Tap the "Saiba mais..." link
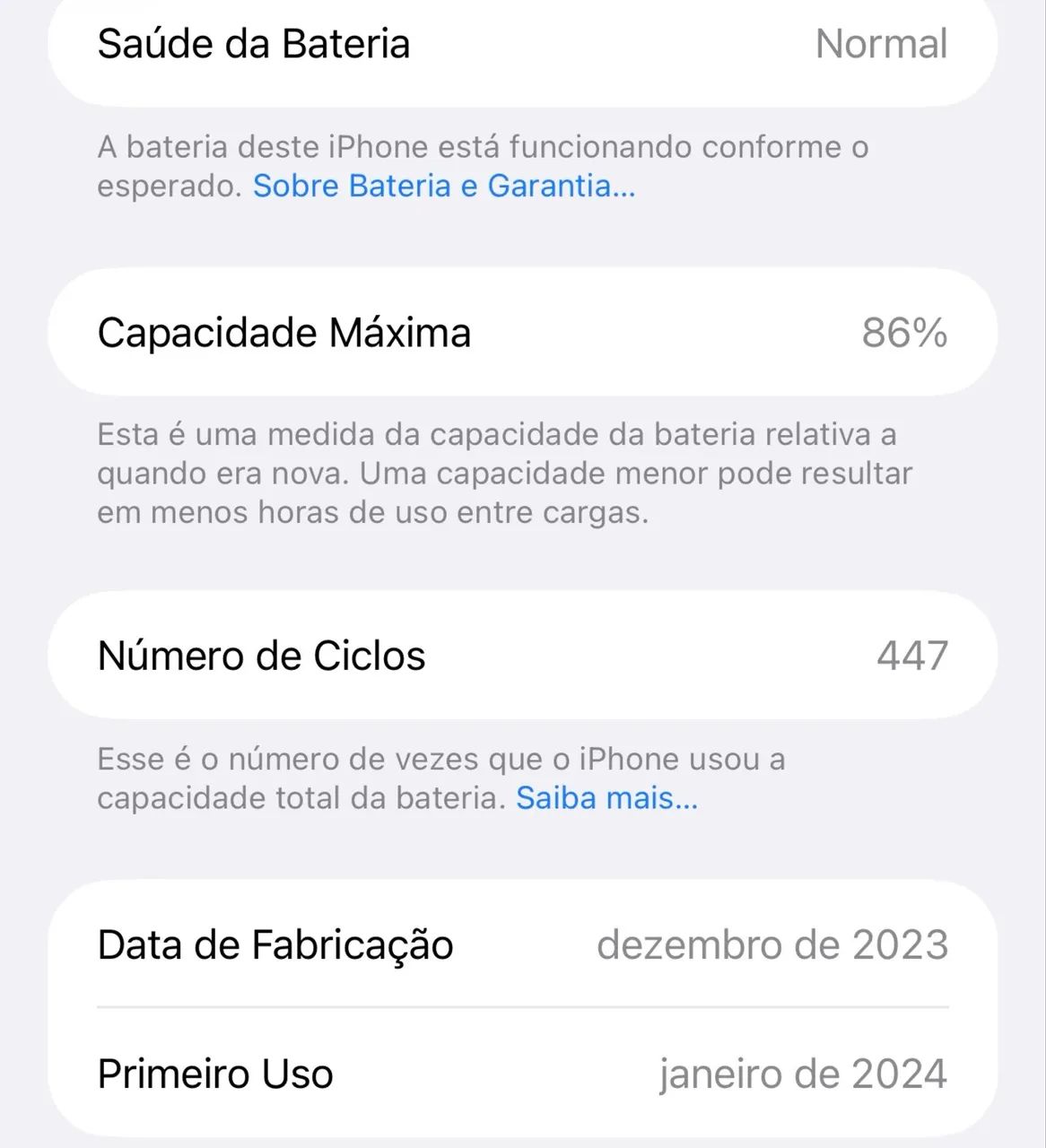The image size is (1046, 1148). (605, 797)
